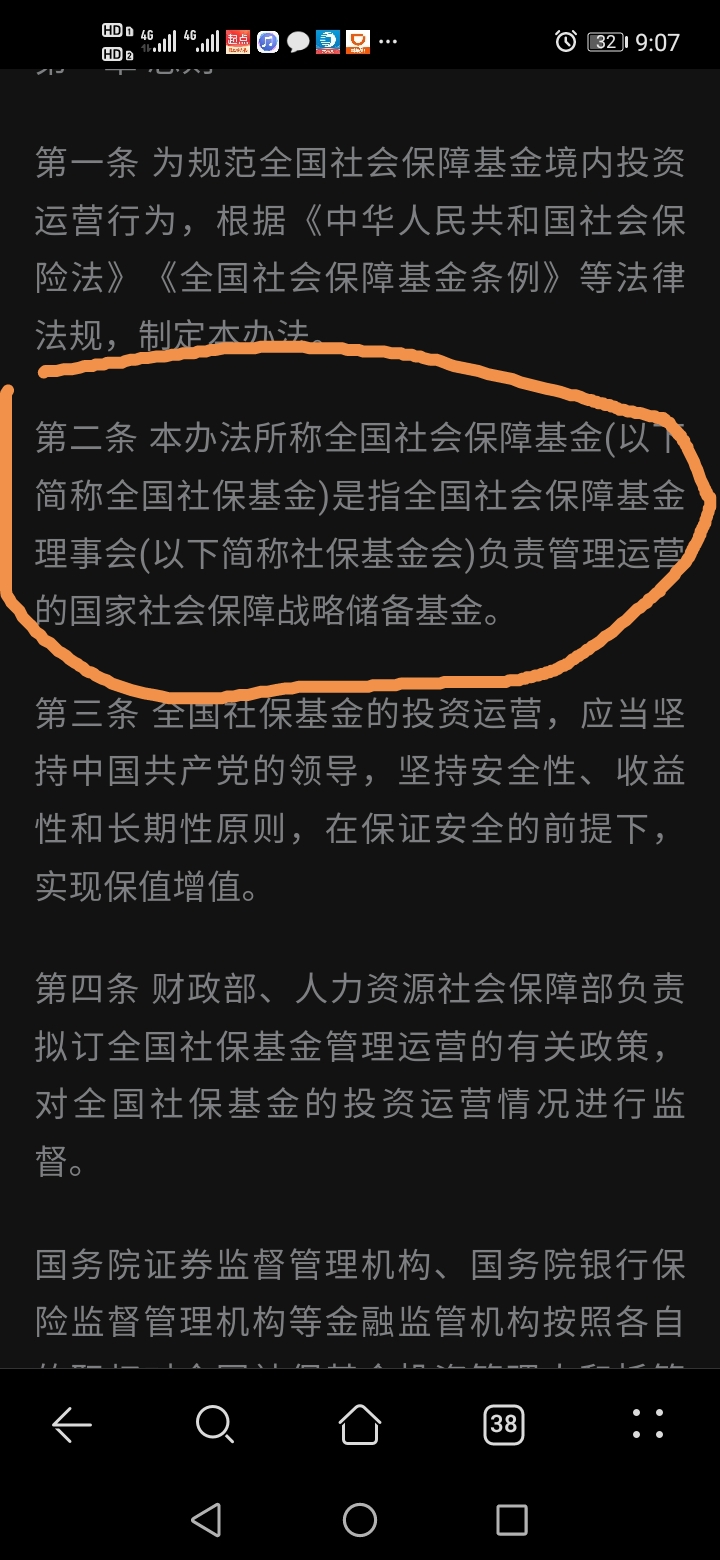Tap the system back triangle button
Viewport: 720px width, 1560px height.
coord(206,1520)
